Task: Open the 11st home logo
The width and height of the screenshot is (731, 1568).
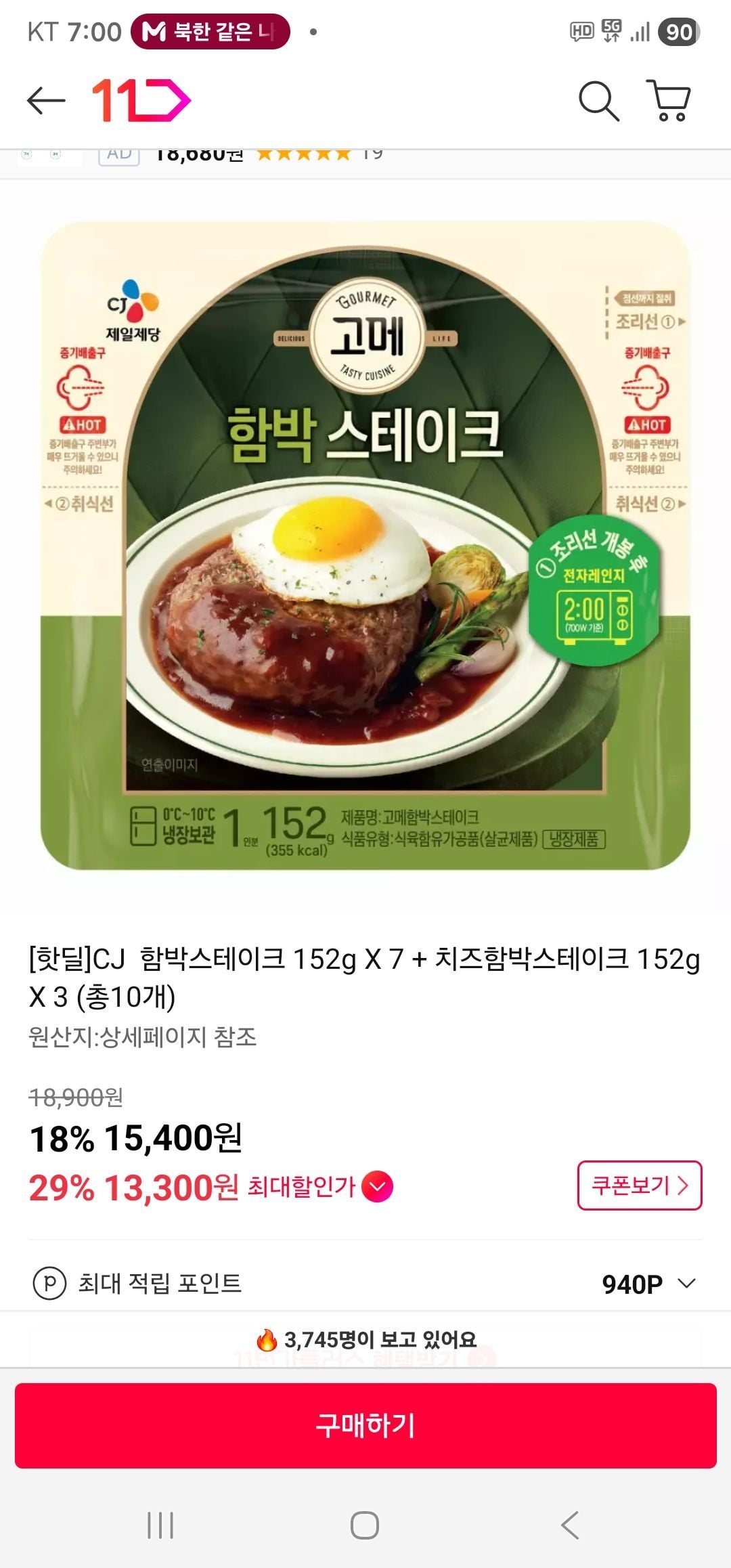Action: tap(141, 101)
